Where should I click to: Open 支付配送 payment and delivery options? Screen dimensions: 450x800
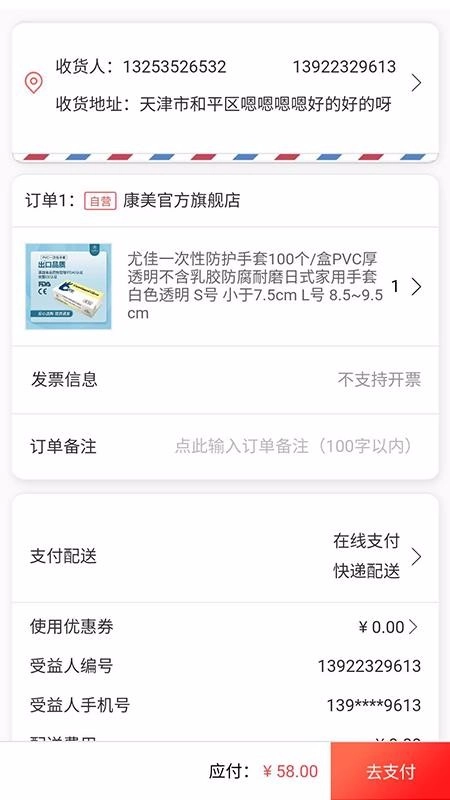tap(225, 556)
